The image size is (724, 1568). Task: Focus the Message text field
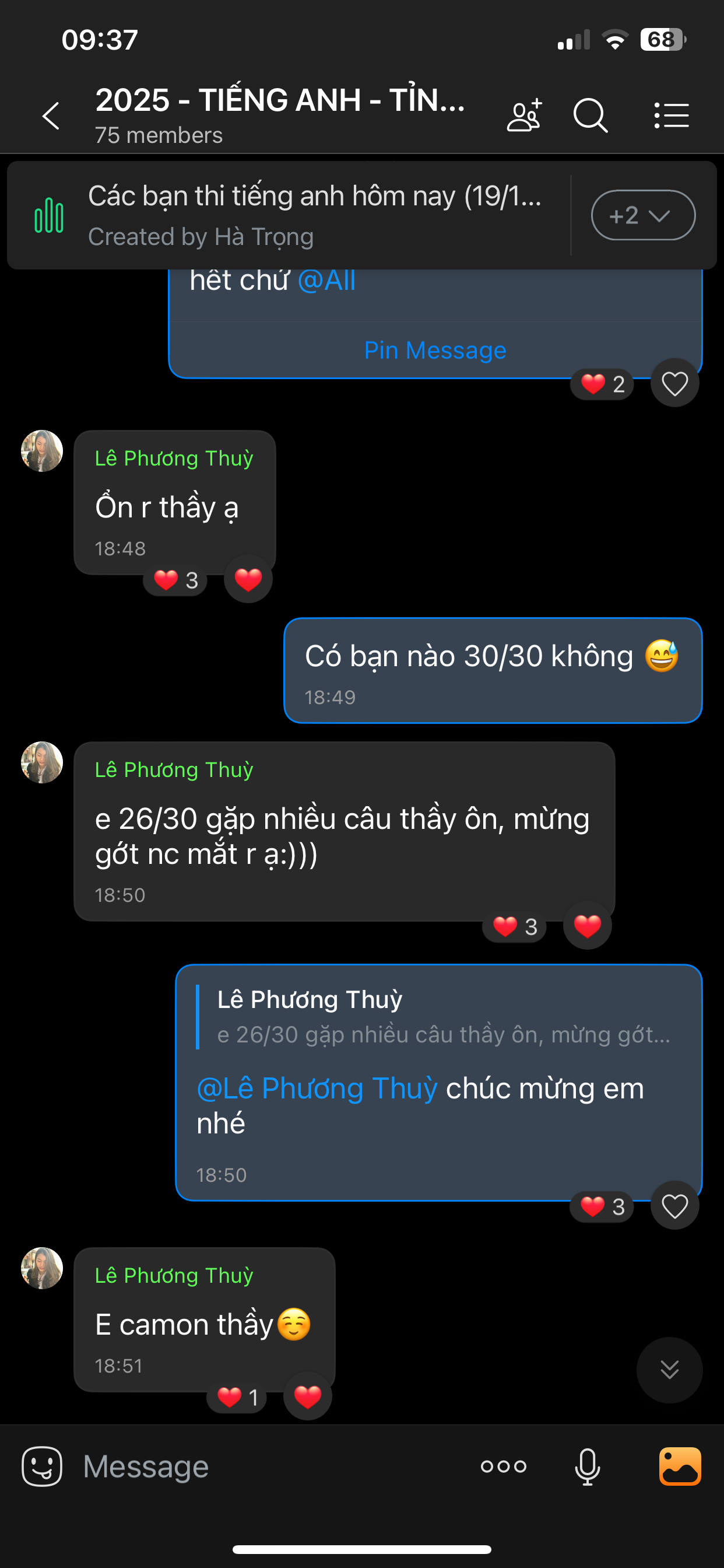(268, 1466)
